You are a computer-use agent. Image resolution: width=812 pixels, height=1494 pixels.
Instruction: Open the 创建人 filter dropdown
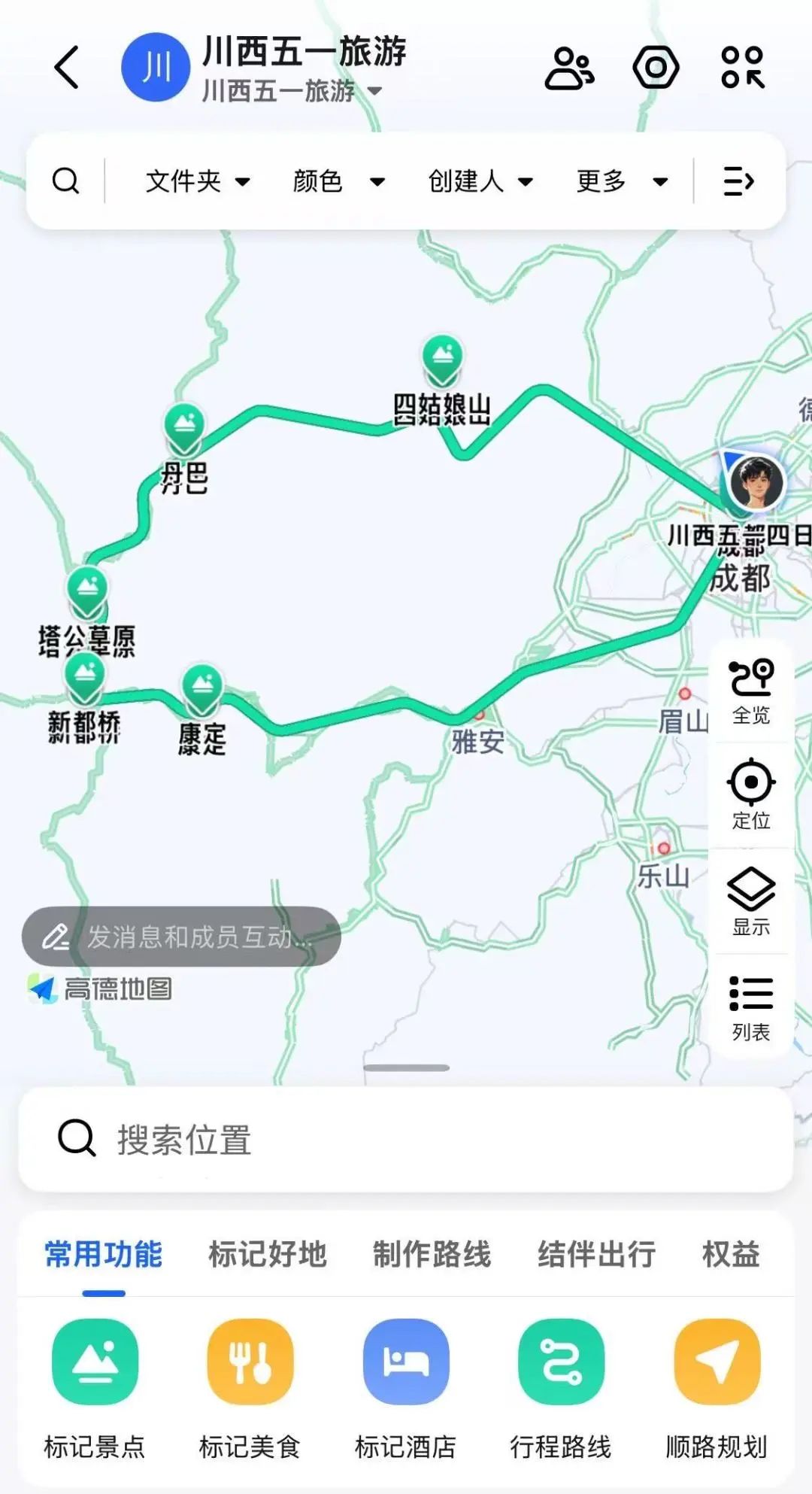pos(480,181)
